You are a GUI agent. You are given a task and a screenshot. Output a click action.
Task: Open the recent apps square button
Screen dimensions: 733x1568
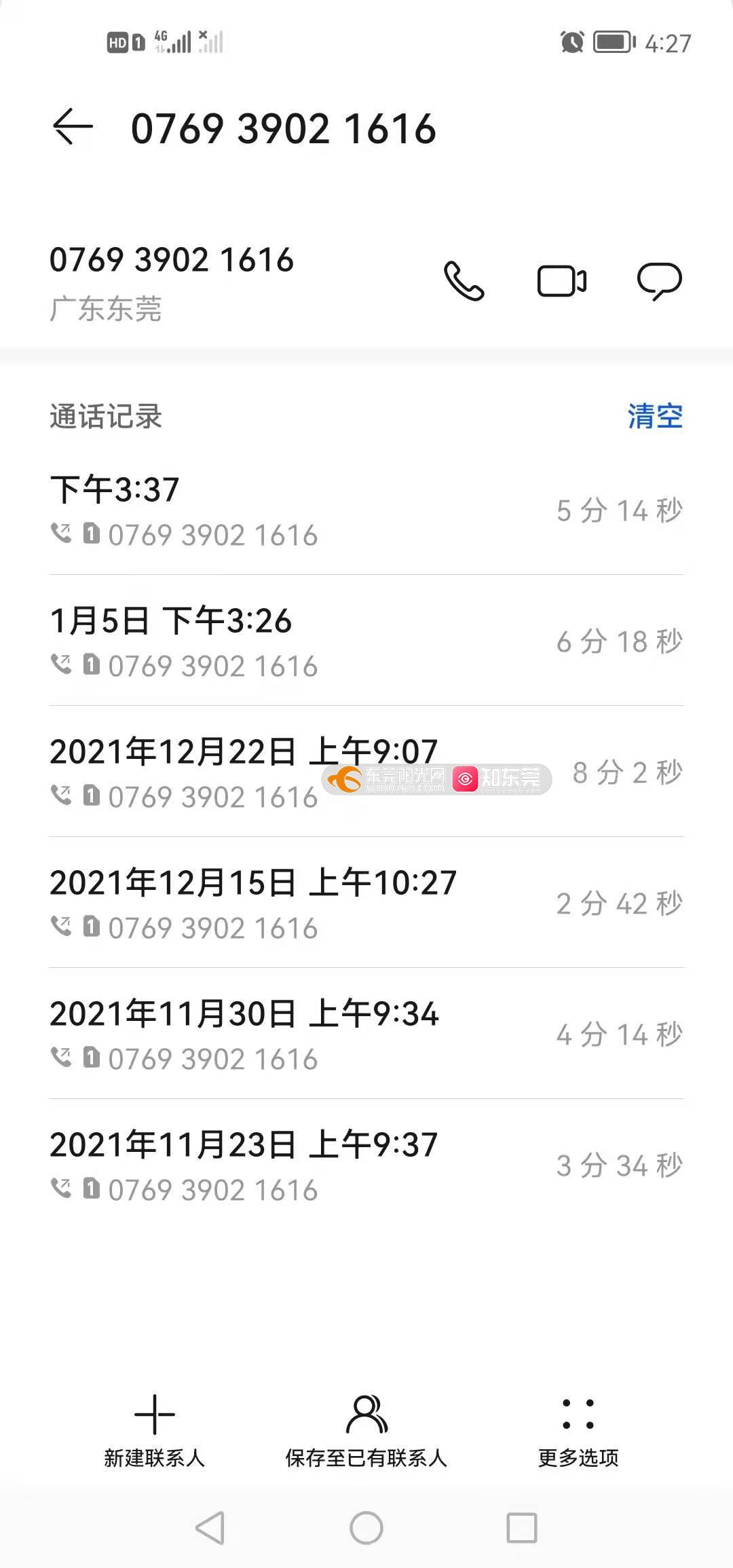tap(522, 1529)
